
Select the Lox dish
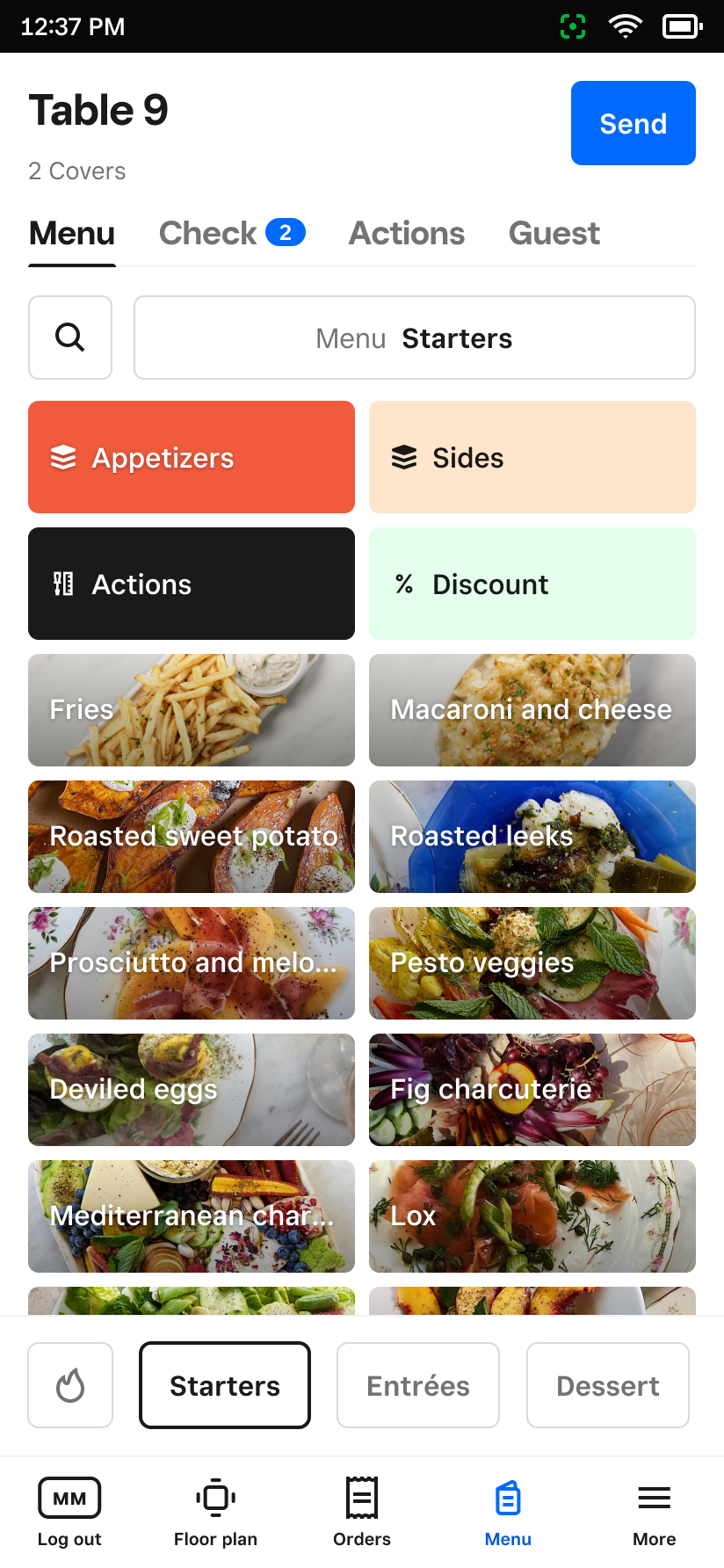click(x=532, y=1216)
